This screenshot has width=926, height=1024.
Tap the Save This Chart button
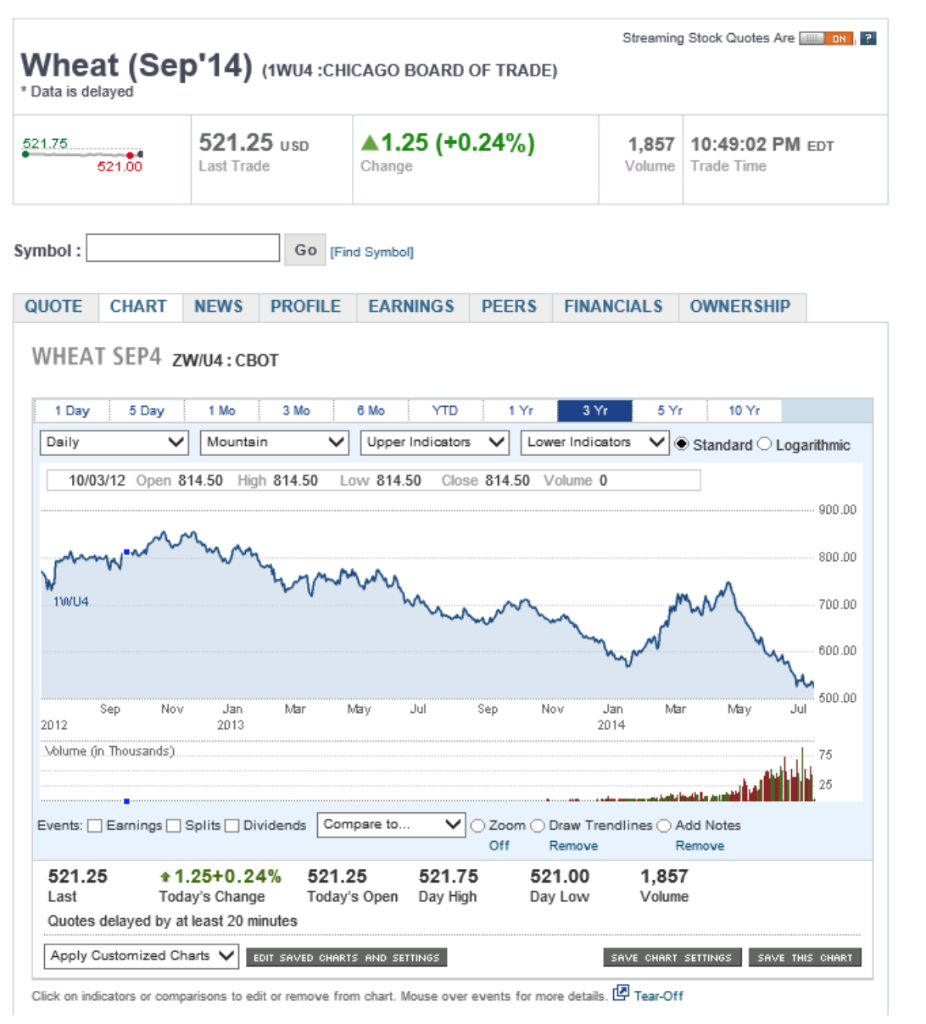click(x=804, y=958)
